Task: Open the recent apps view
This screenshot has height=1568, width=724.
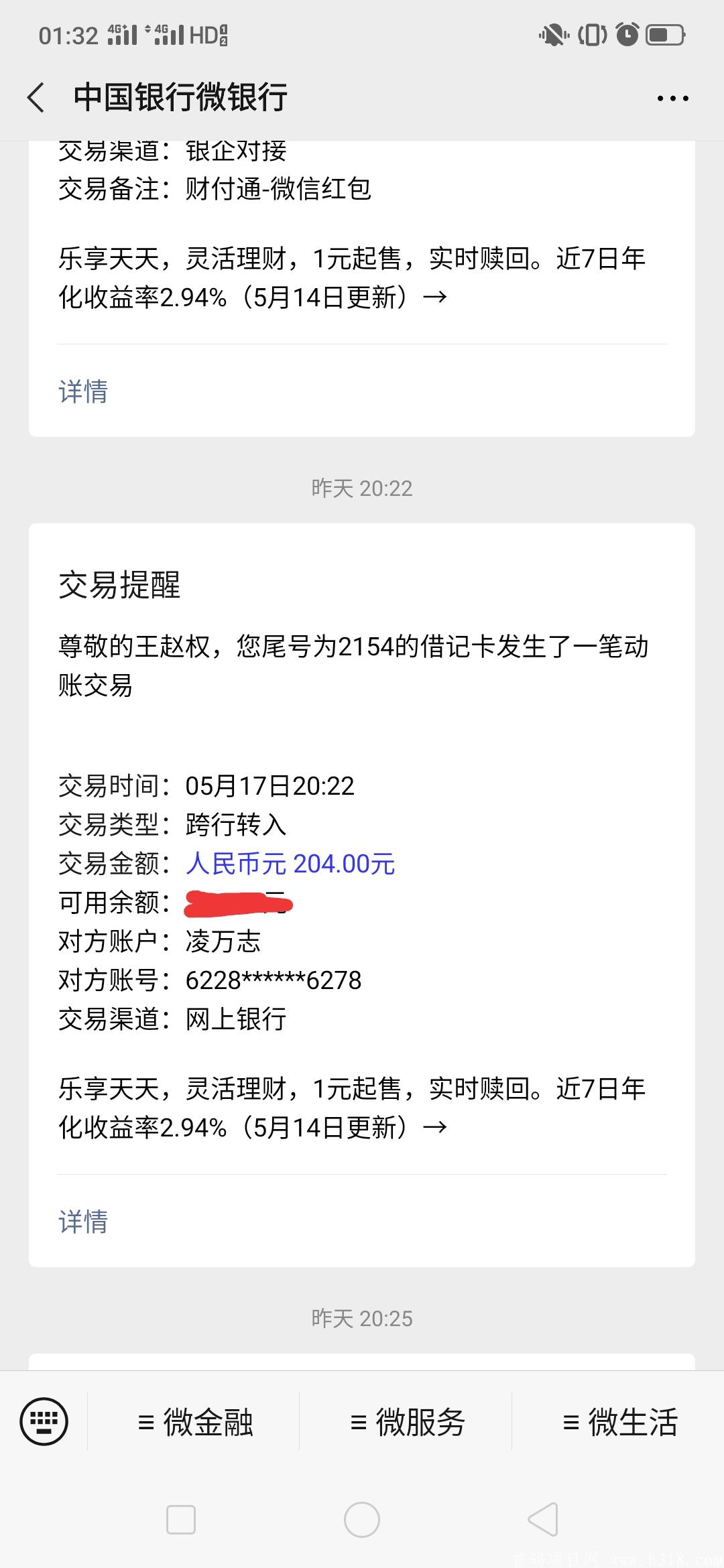Action: pyautogui.click(x=181, y=1520)
